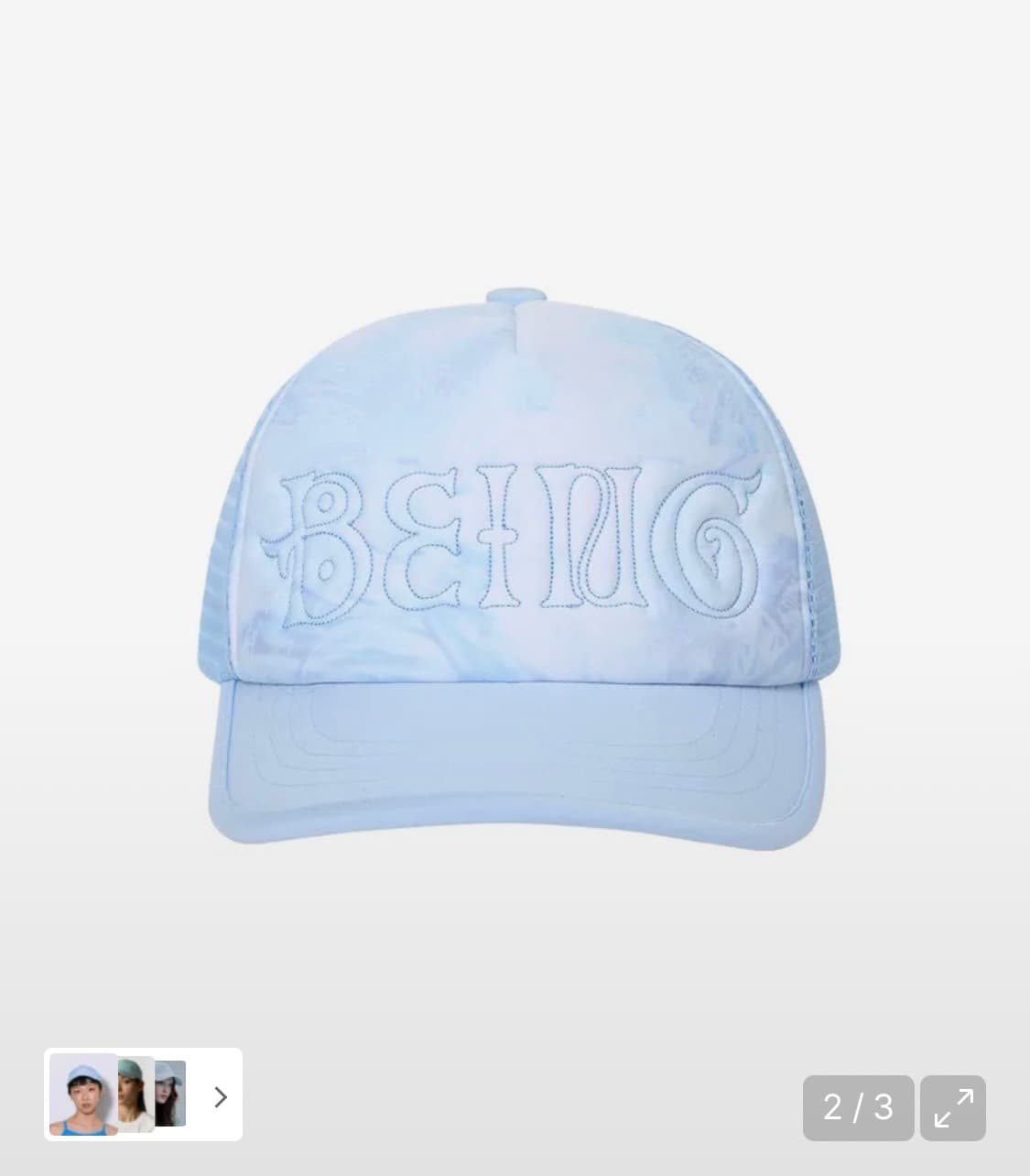Select the image position indicator badge
The height and width of the screenshot is (1176, 1030).
coord(858,1109)
